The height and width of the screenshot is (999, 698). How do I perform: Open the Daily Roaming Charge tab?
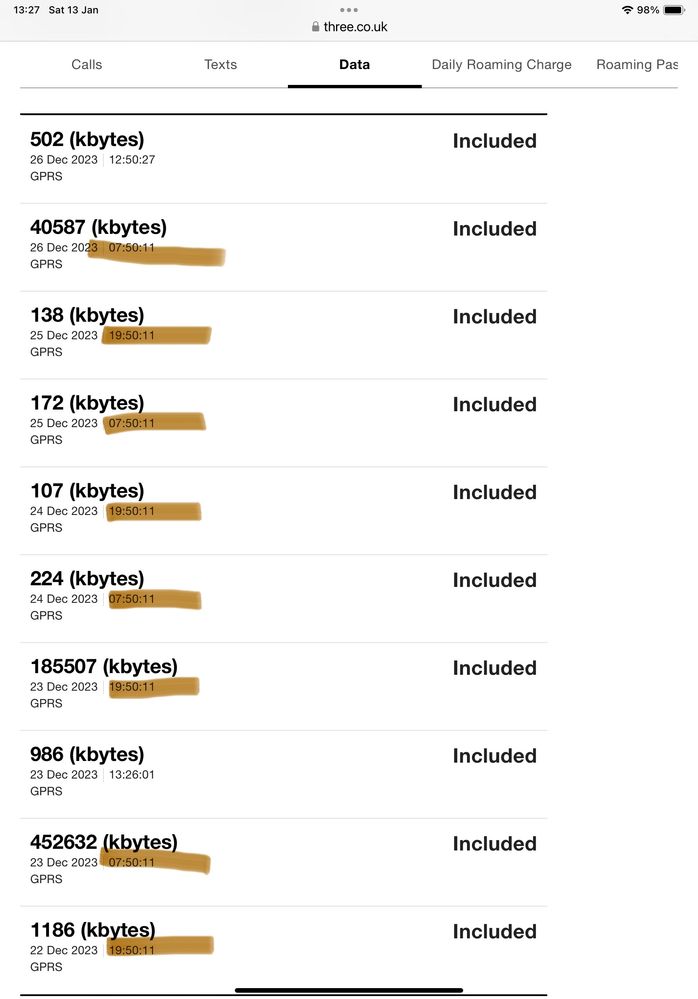501,64
